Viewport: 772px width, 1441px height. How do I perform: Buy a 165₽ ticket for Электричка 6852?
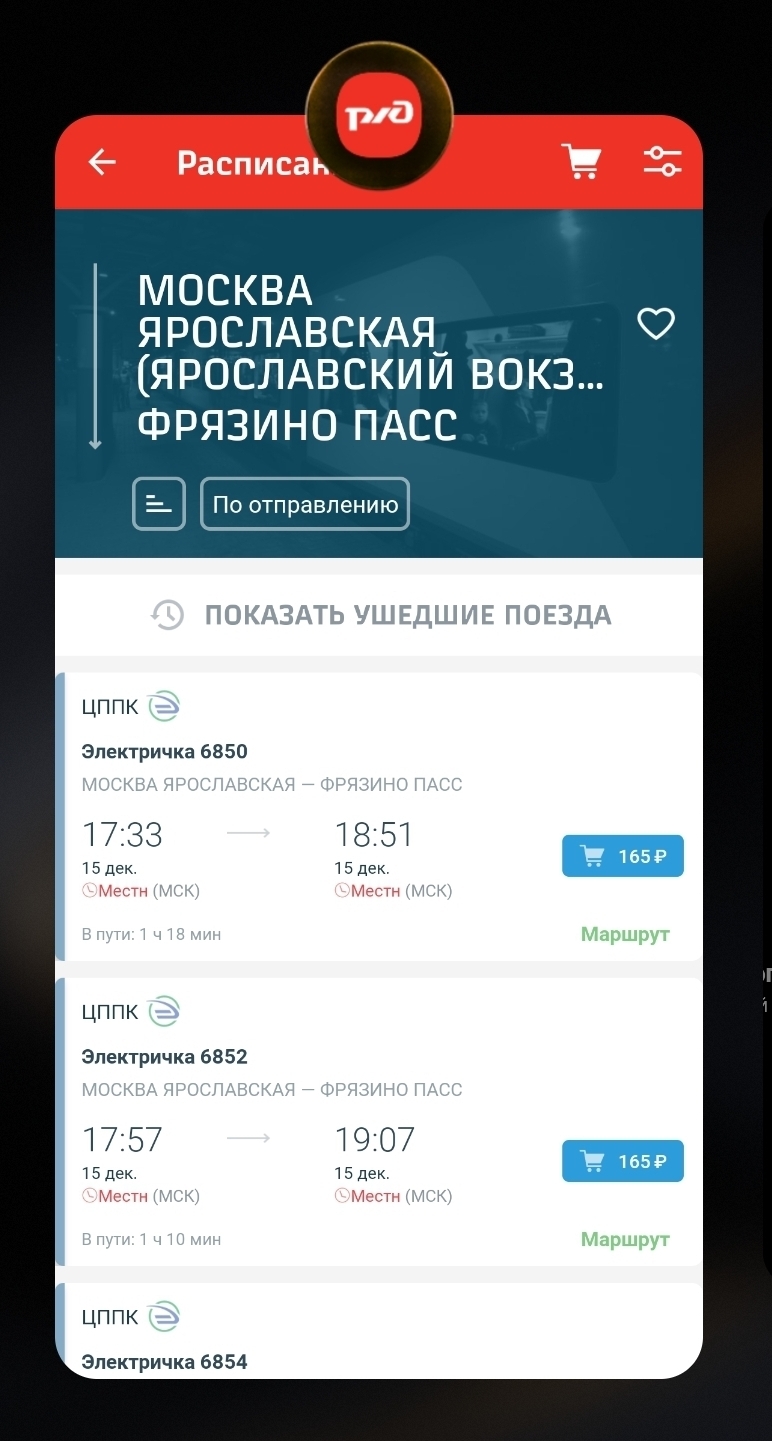coord(623,1161)
